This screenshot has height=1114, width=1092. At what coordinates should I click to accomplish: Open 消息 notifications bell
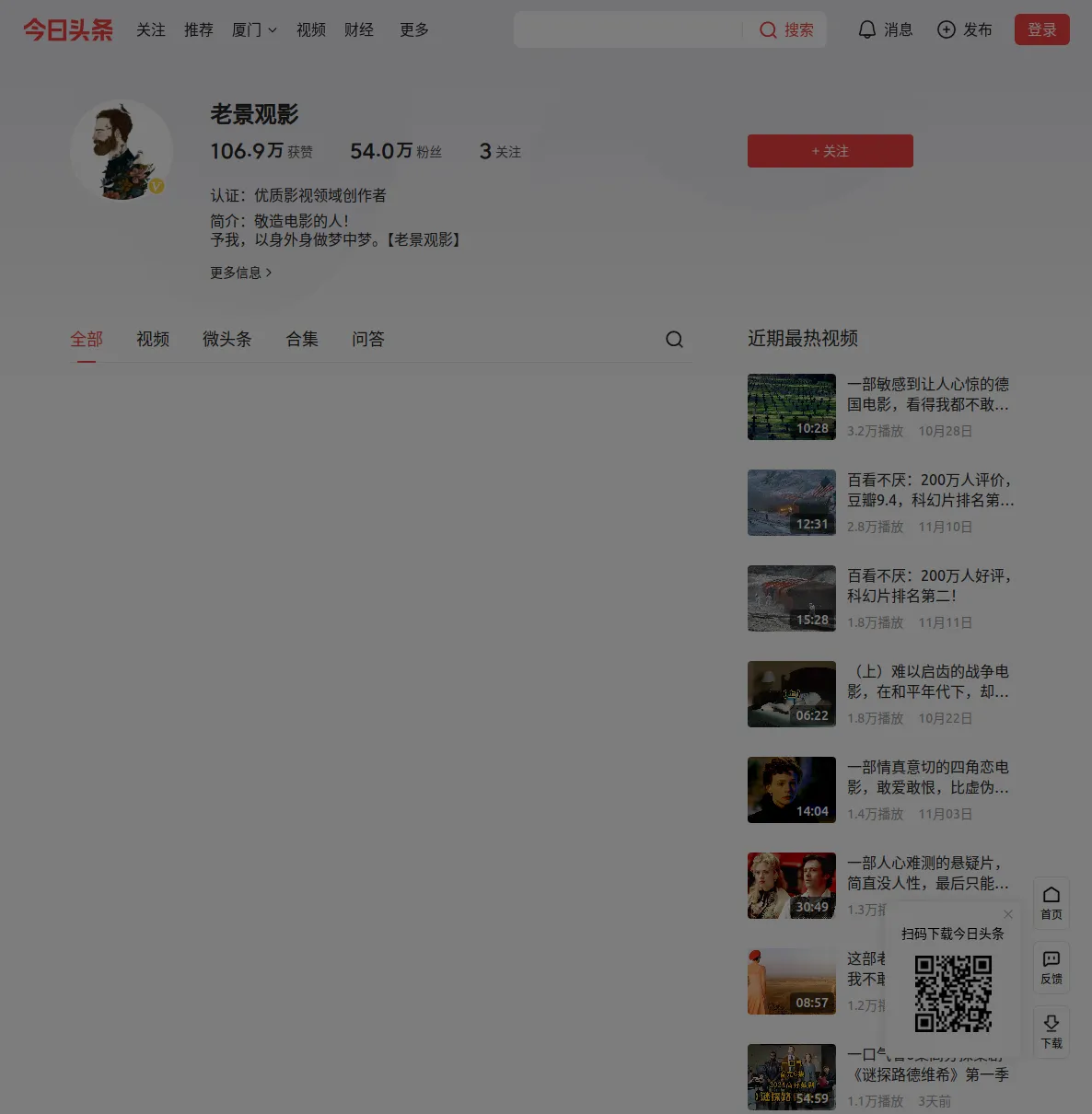coord(885,30)
